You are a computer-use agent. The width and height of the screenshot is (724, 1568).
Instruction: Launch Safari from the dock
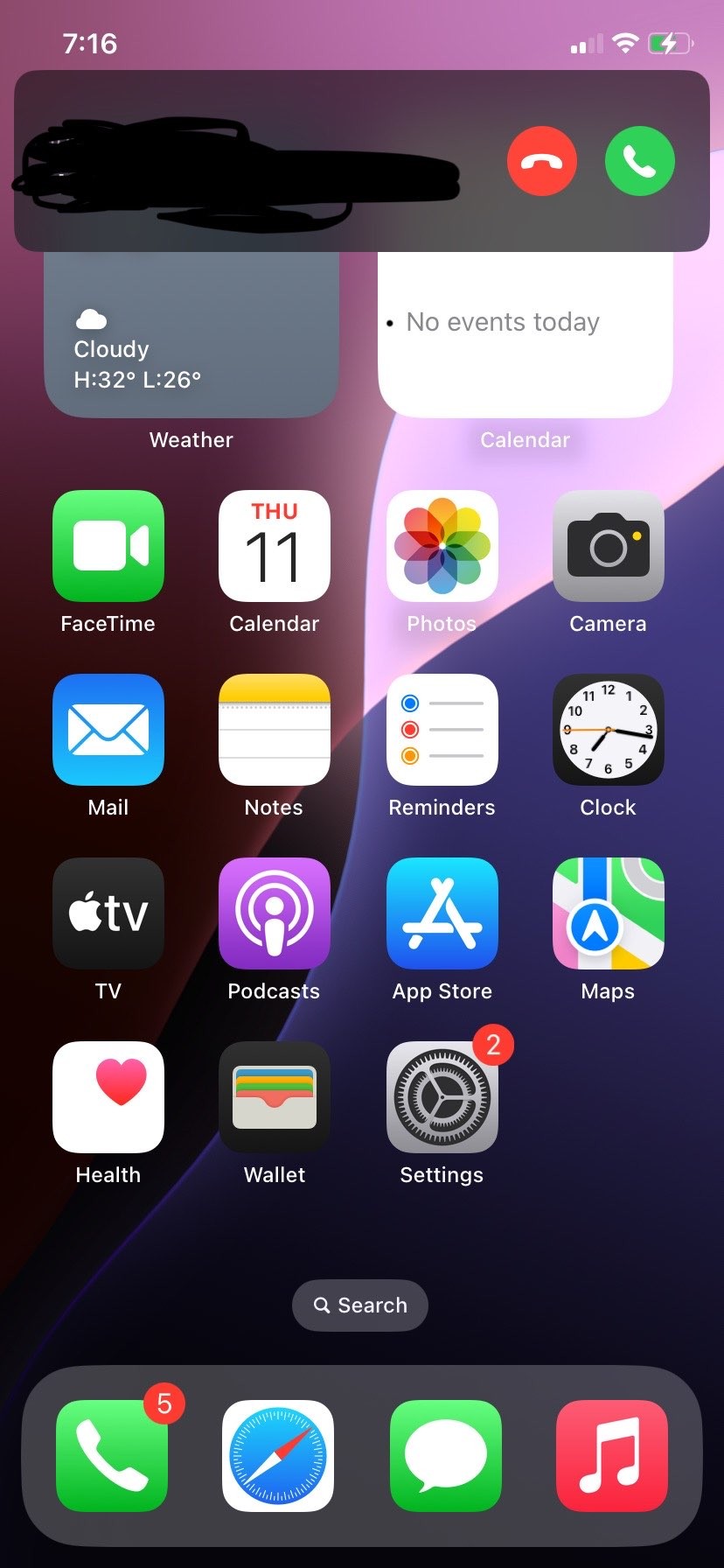[278, 1456]
